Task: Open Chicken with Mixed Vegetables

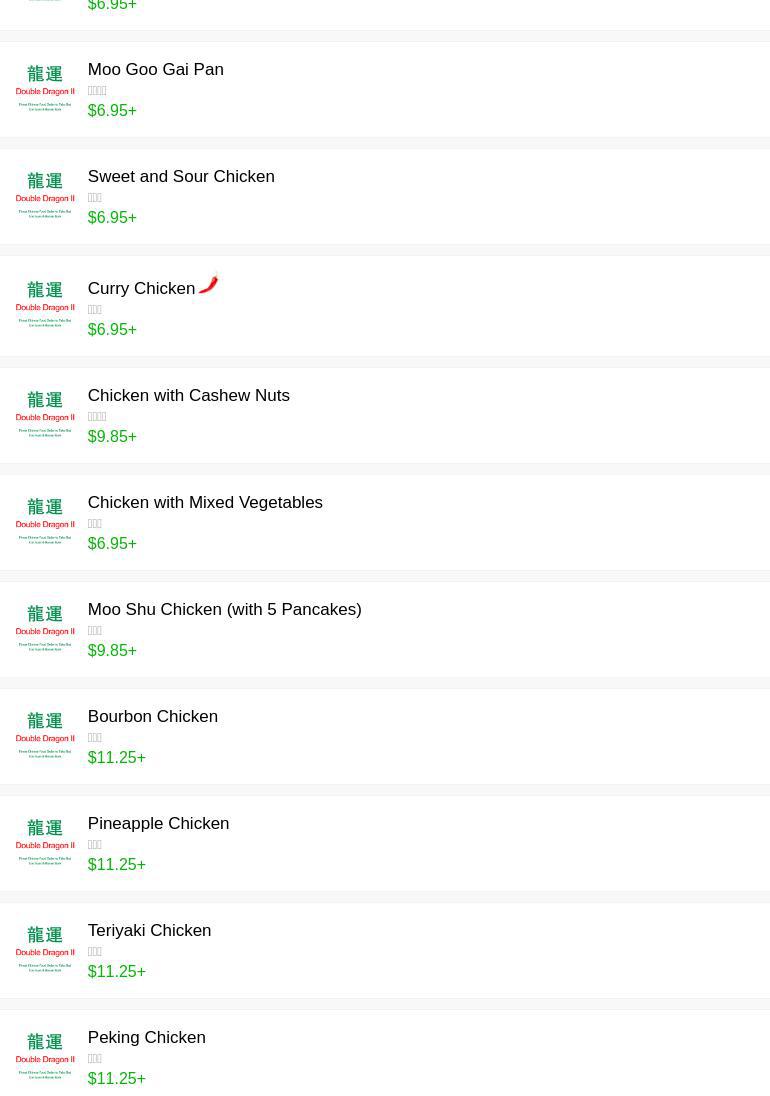Action: pyautogui.click(x=204, y=503)
